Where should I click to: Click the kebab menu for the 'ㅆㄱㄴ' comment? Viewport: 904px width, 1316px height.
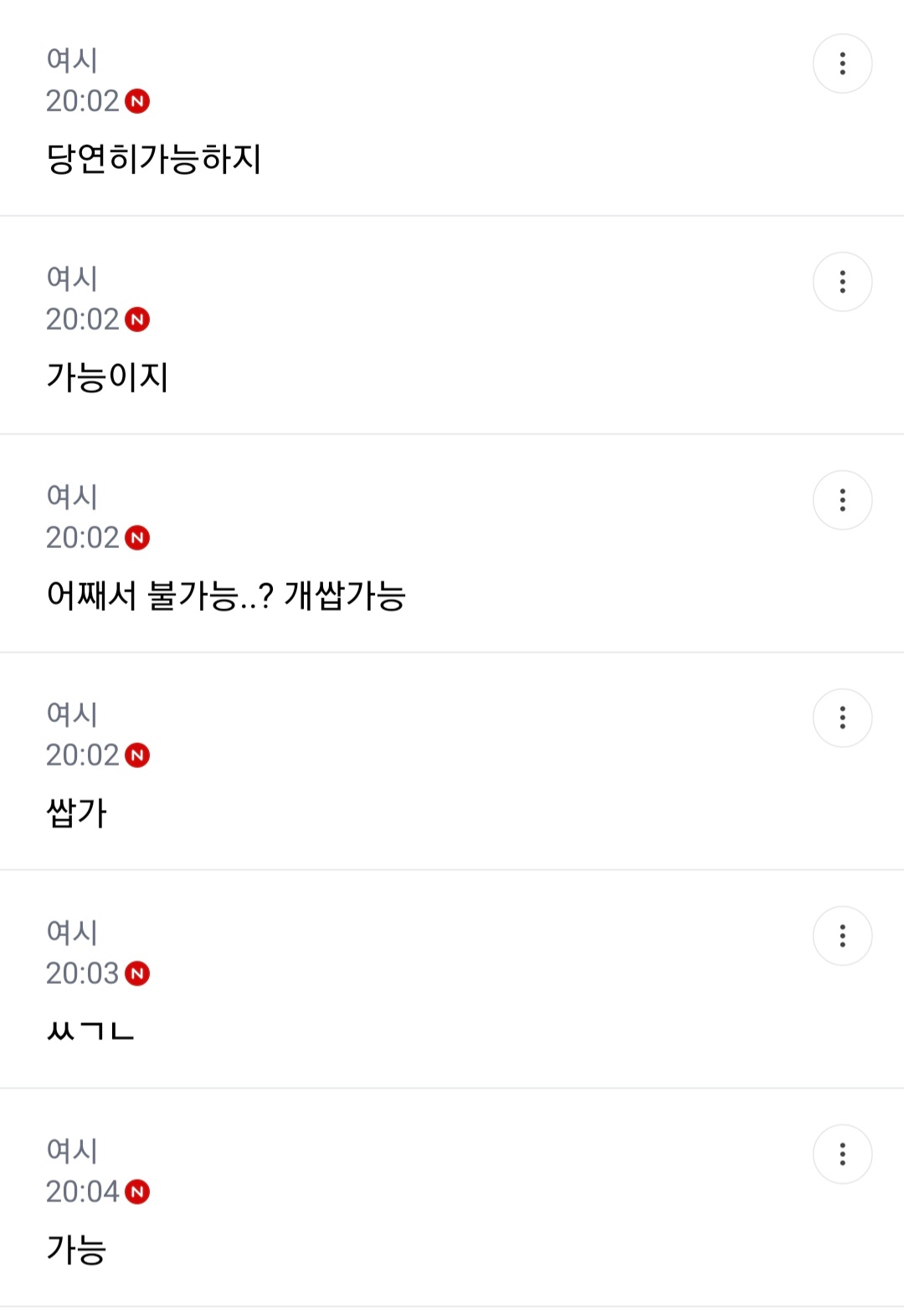[842, 935]
